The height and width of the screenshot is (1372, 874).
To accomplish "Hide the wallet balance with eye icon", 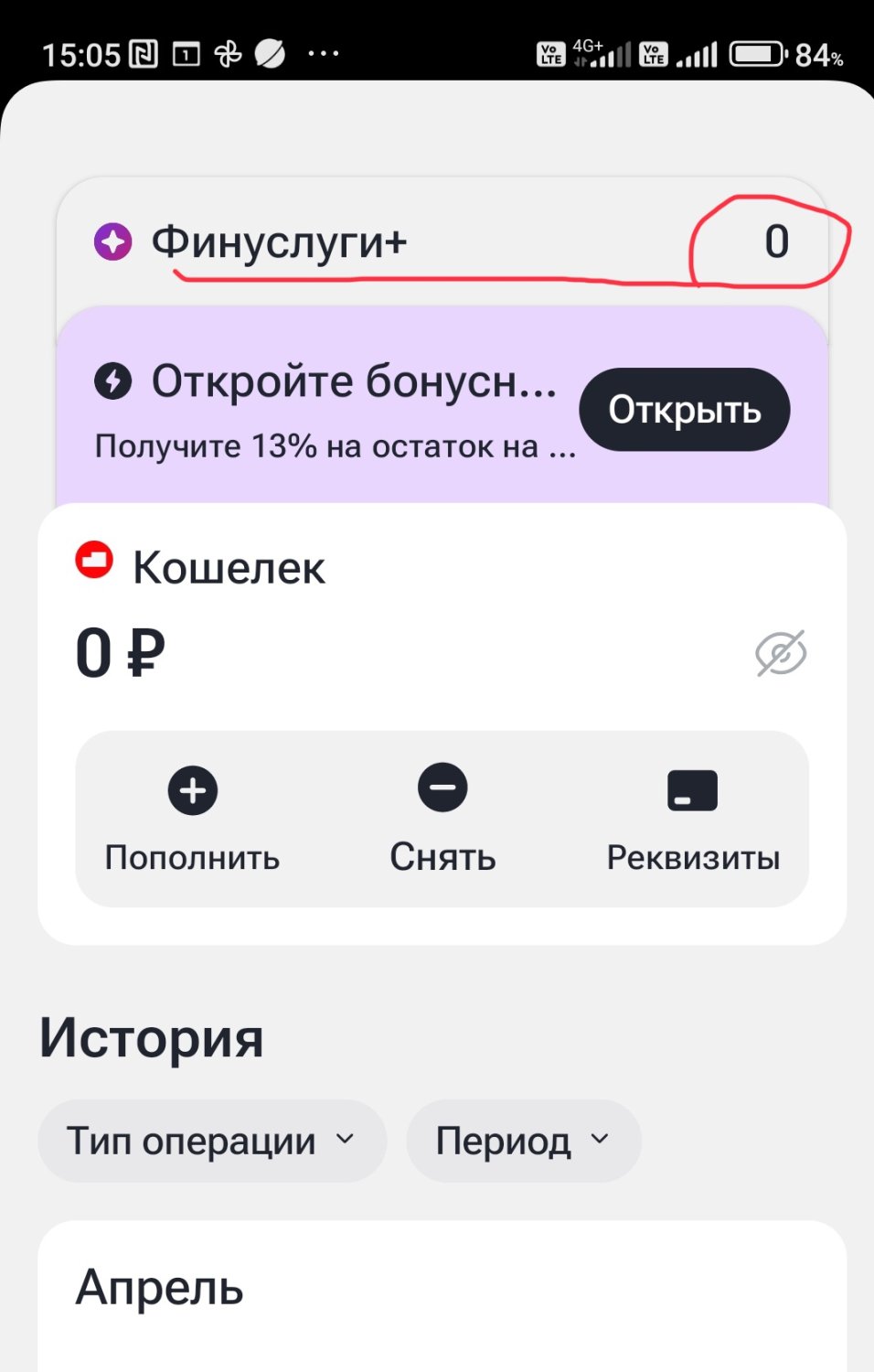I will point(781,653).
